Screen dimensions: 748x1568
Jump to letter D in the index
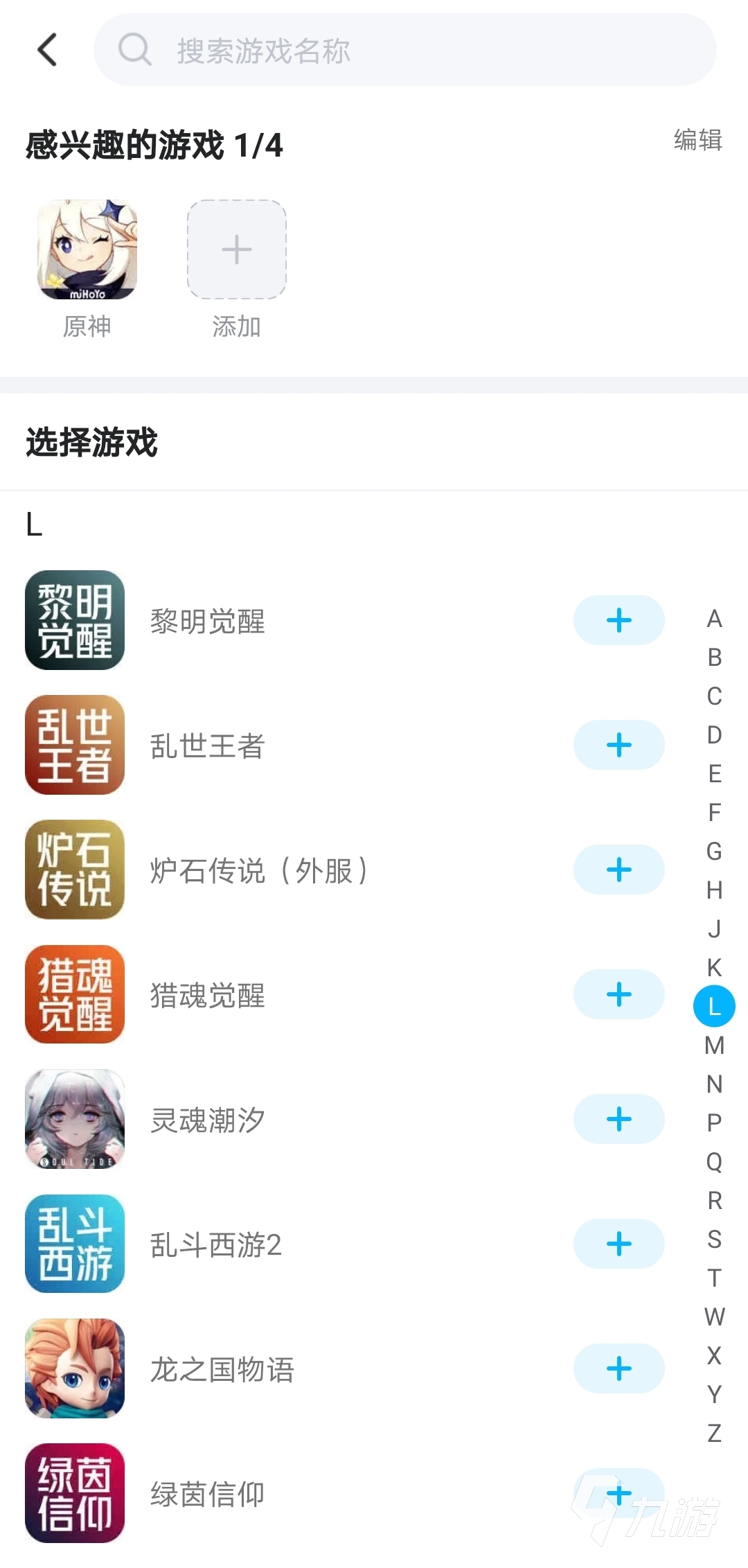pos(714,734)
